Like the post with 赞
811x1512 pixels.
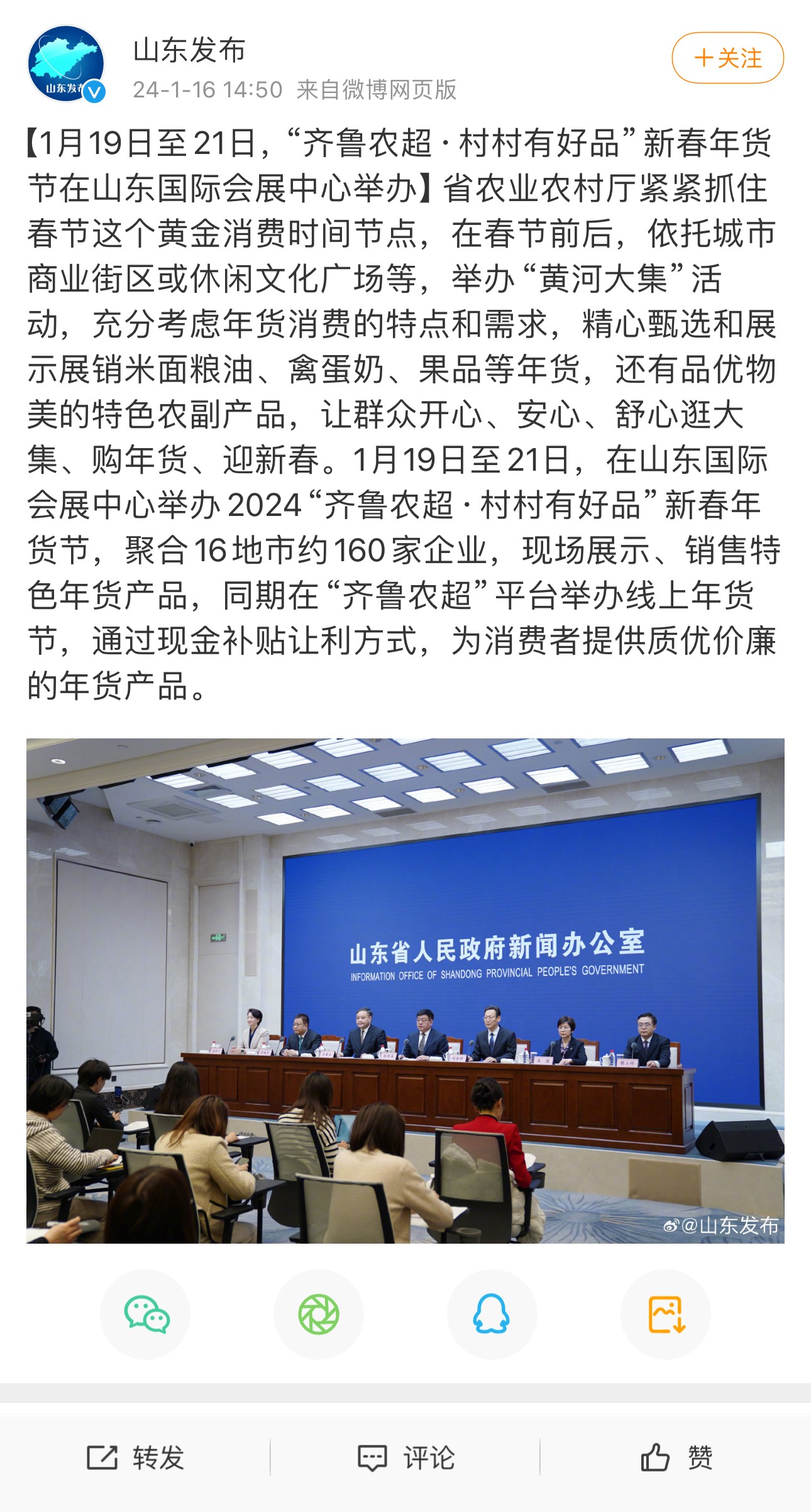(676, 1457)
